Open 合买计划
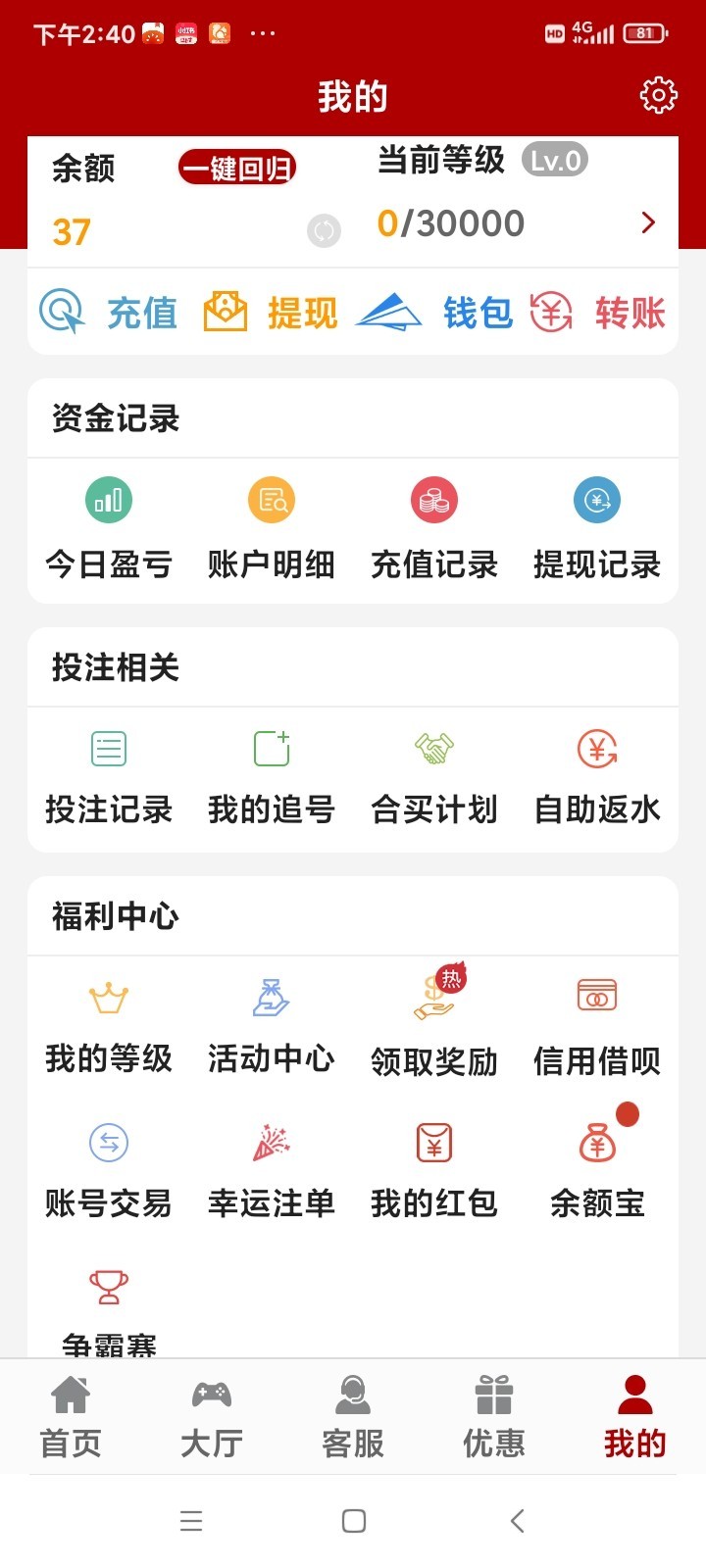 point(434,778)
